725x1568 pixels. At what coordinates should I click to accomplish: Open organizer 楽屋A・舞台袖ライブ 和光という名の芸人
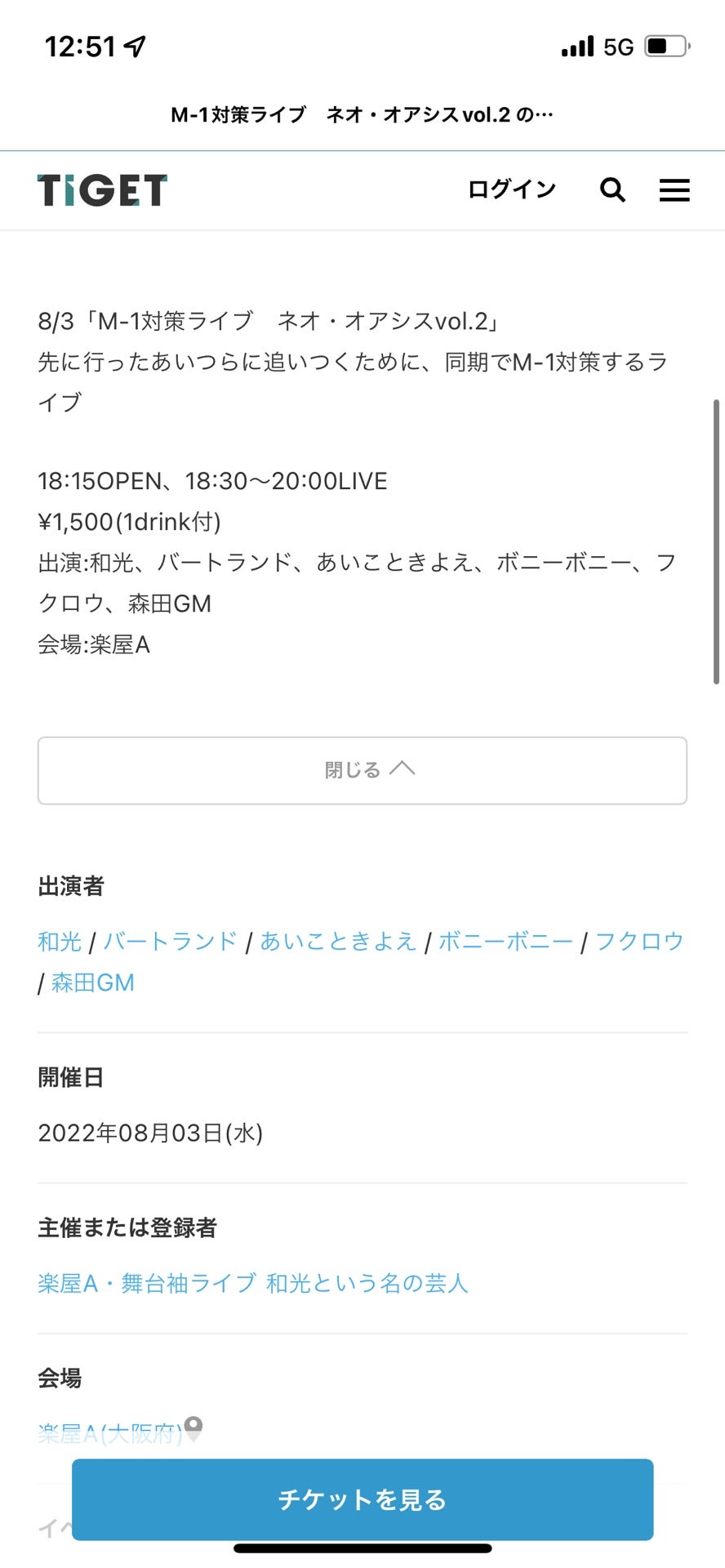(253, 1283)
